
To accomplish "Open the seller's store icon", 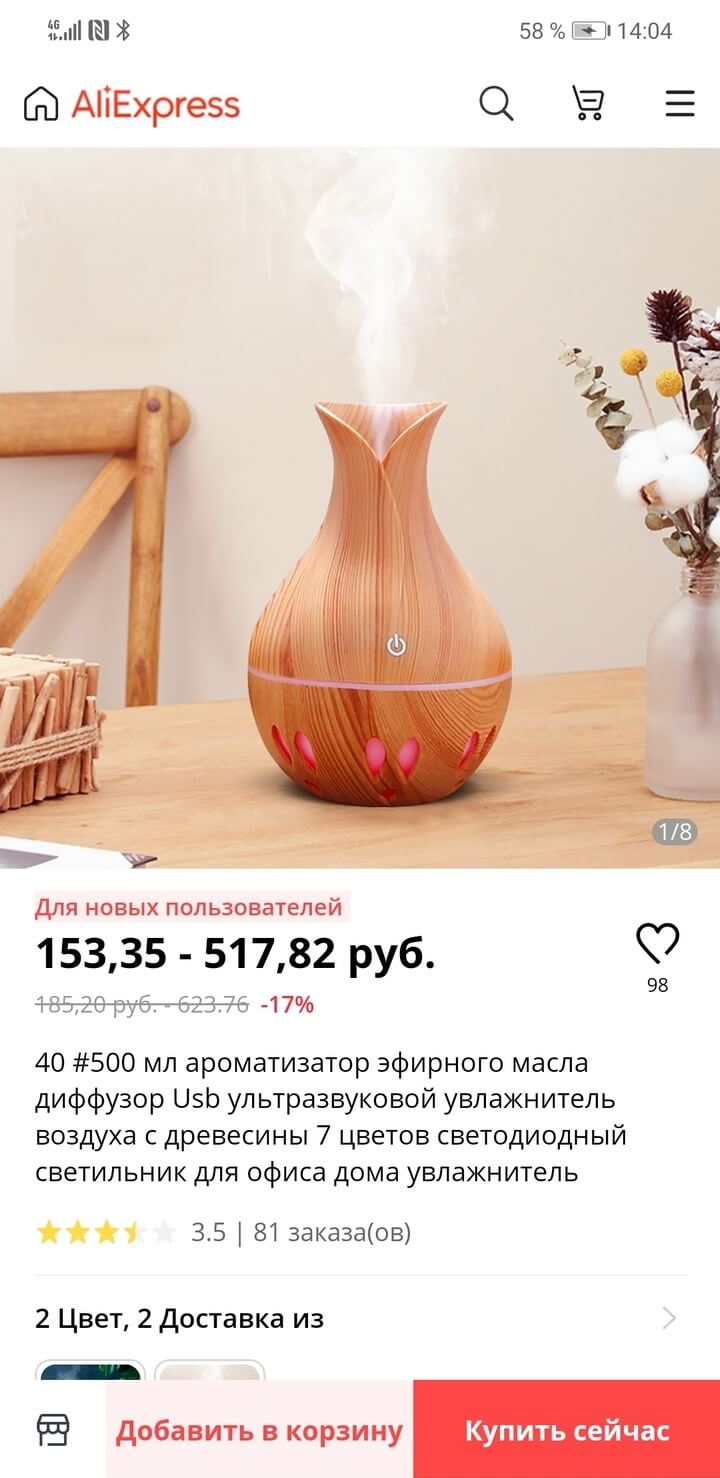I will [53, 1430].
